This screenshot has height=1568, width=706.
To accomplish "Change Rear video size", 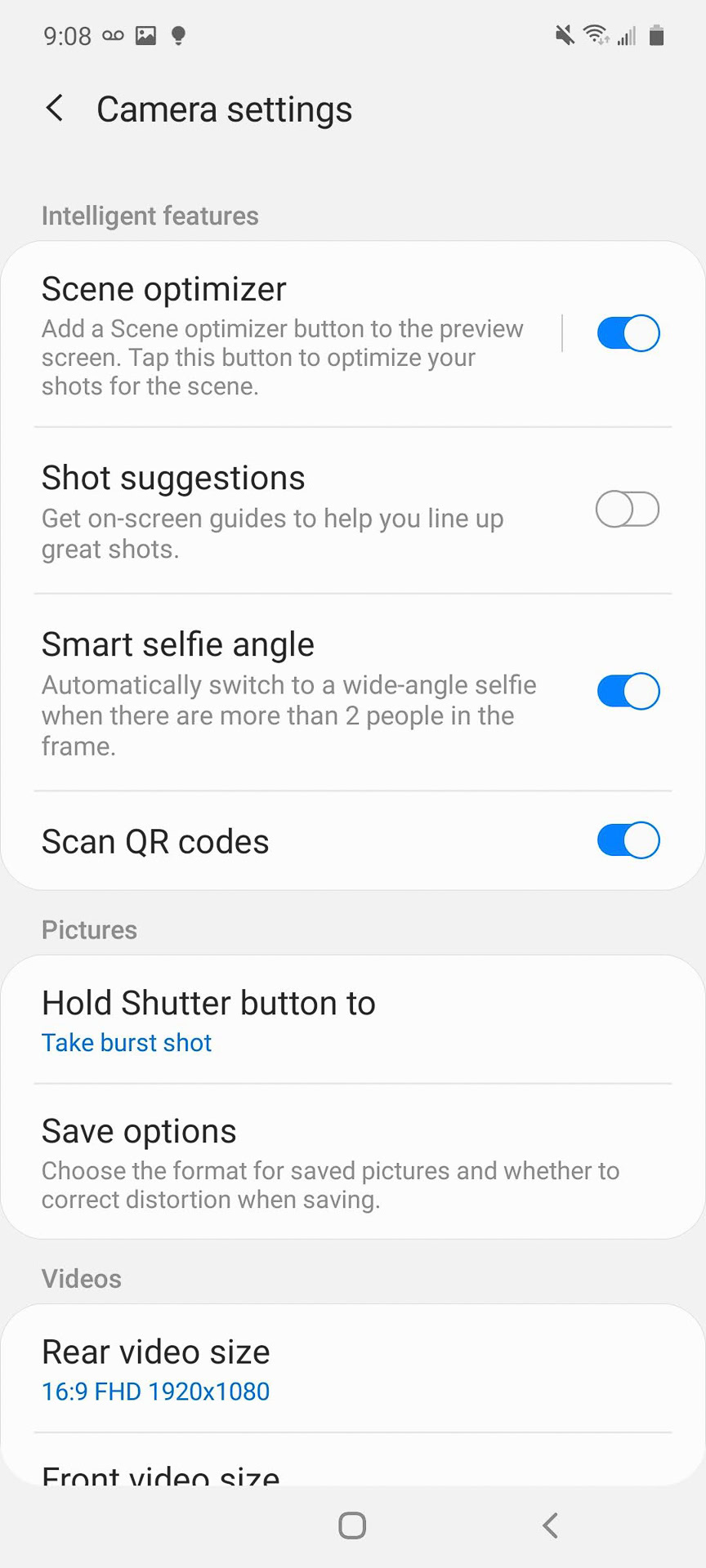I will (353, 1370).
